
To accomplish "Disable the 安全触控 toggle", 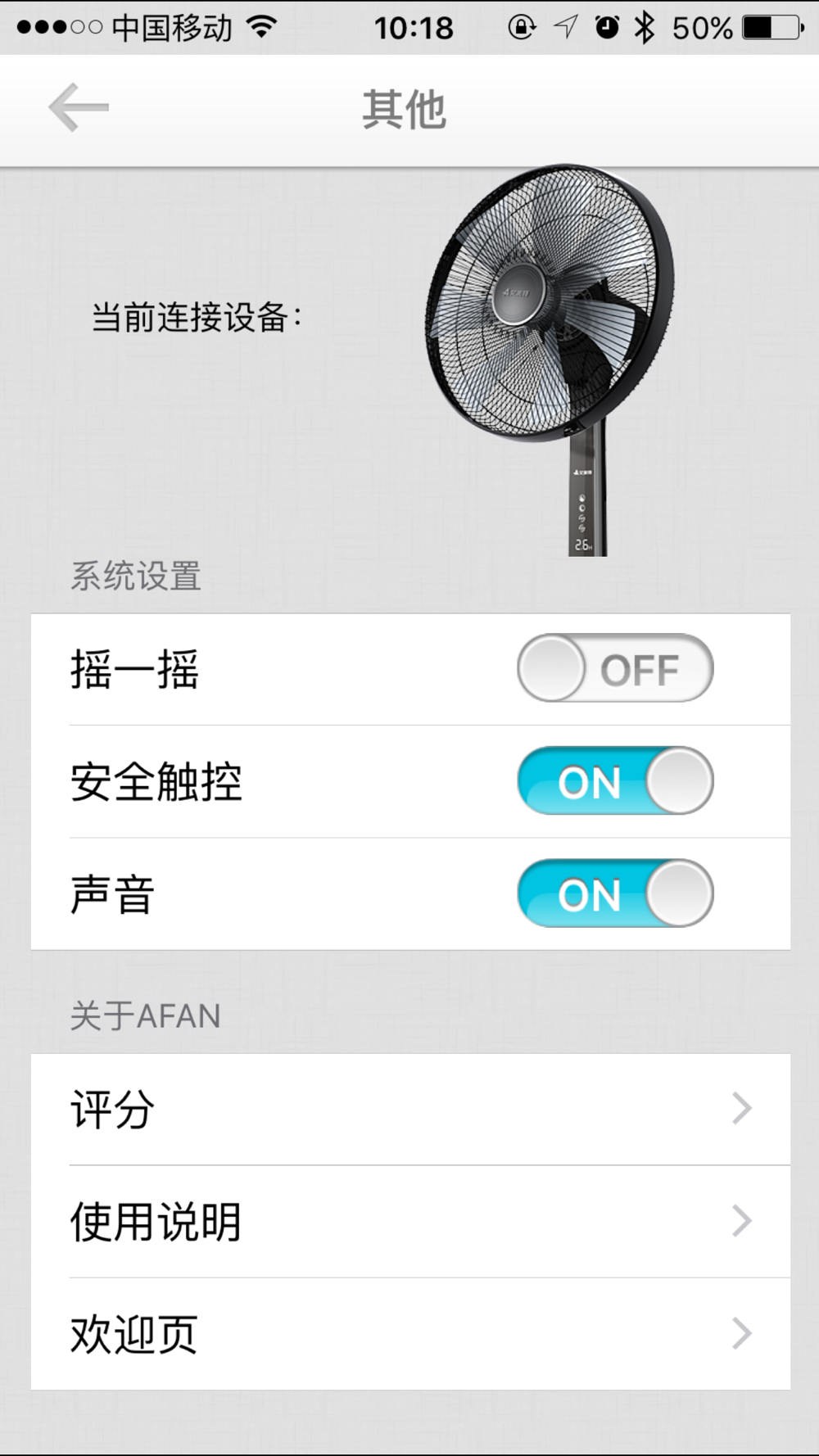I will click(615, 780).
